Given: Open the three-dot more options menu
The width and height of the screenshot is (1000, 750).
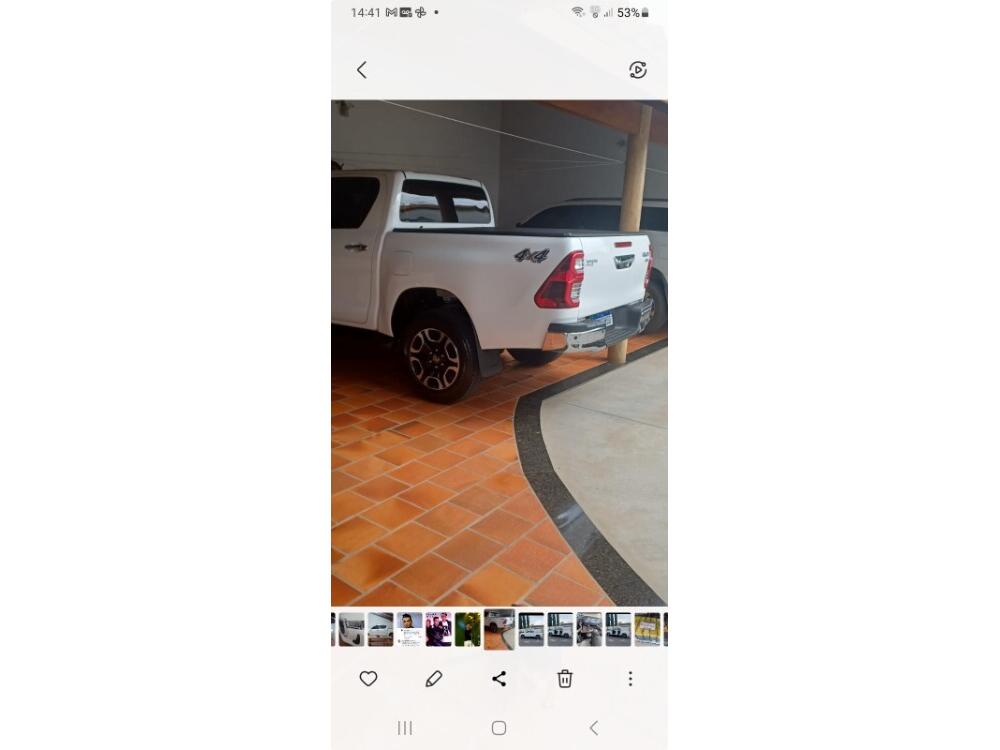Looking at the screenshot, I should (x=630, y=679).
